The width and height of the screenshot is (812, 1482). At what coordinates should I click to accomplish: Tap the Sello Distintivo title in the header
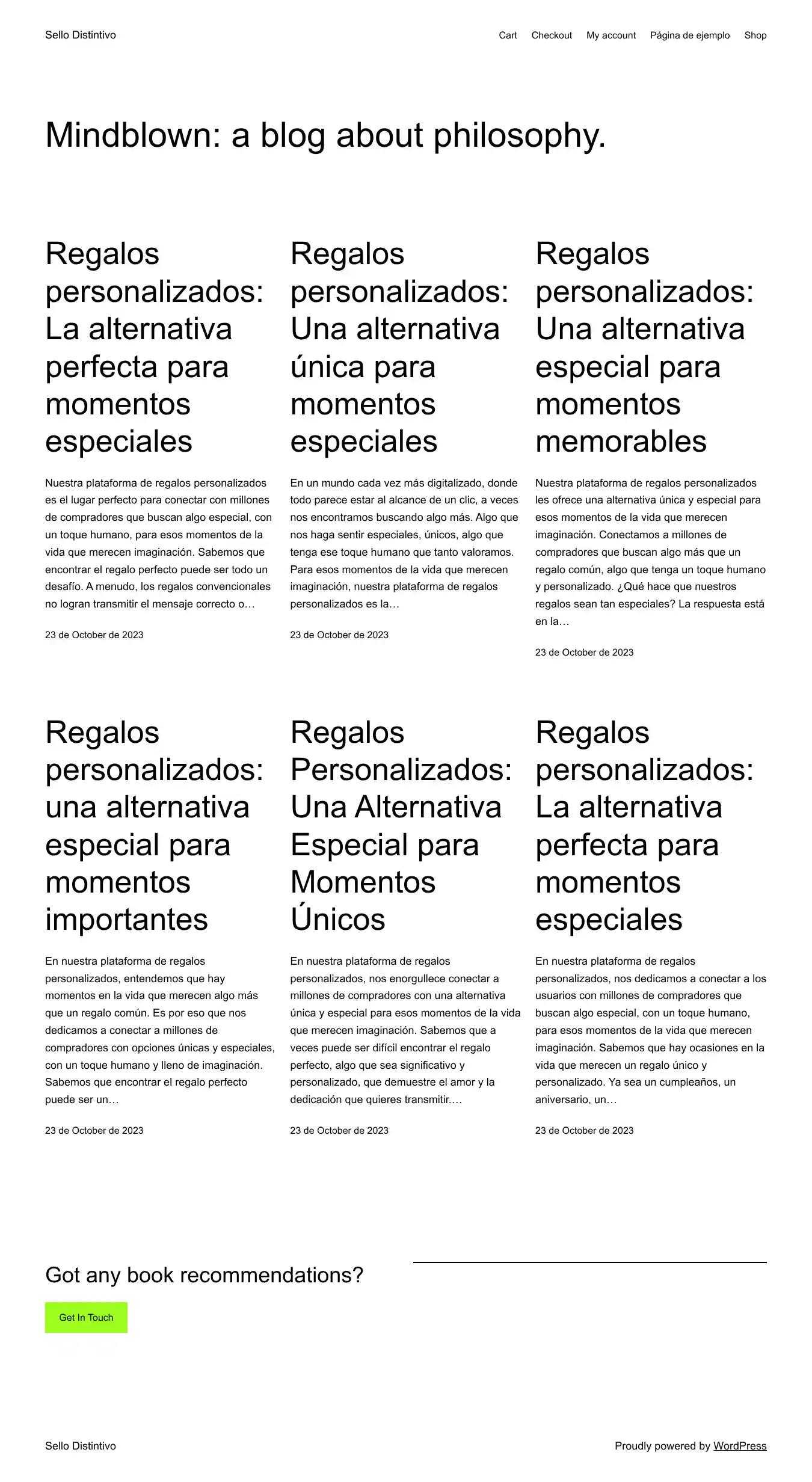tap(81, 35)
